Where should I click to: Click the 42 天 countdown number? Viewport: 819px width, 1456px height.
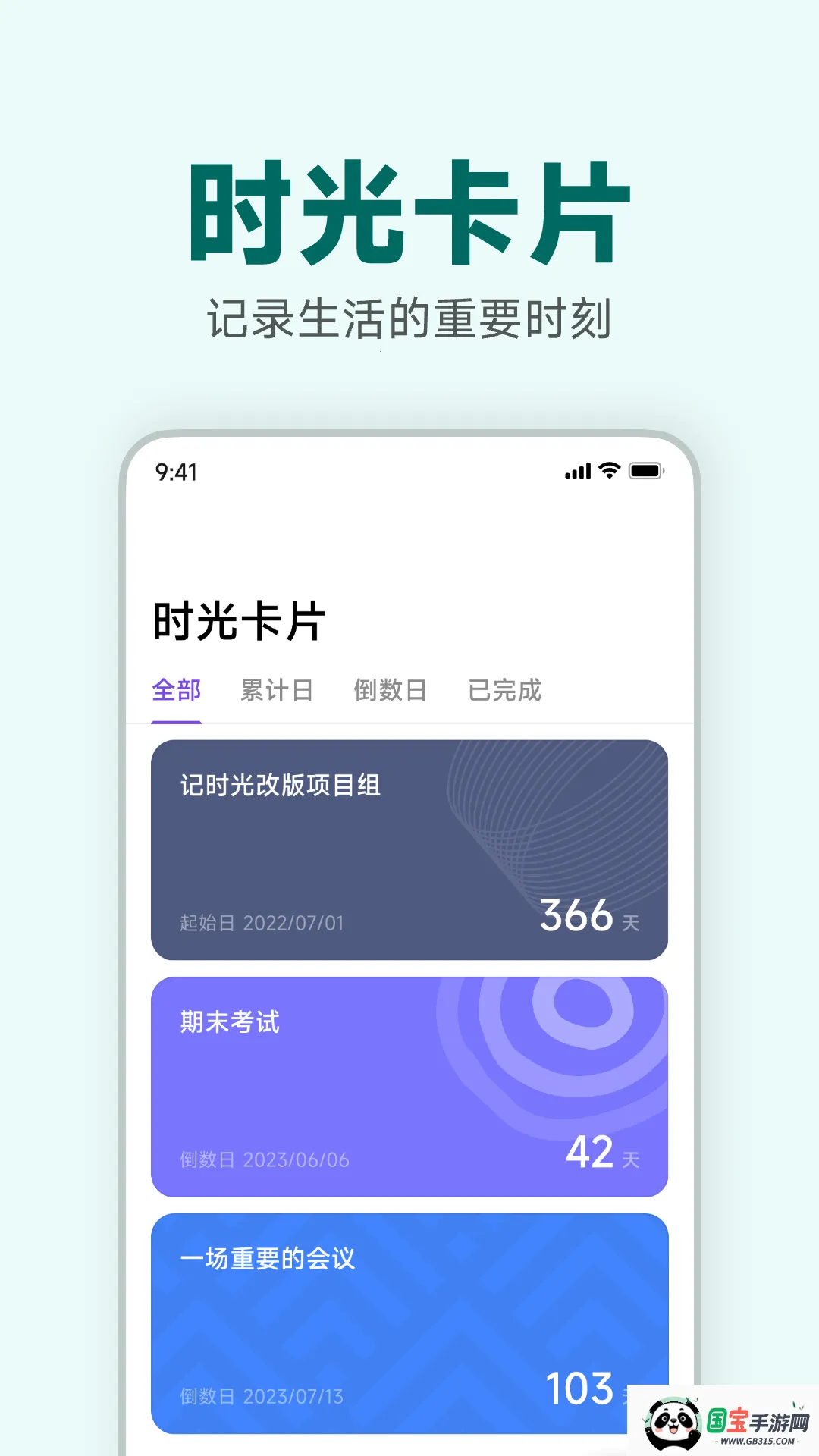(590, 1153)
